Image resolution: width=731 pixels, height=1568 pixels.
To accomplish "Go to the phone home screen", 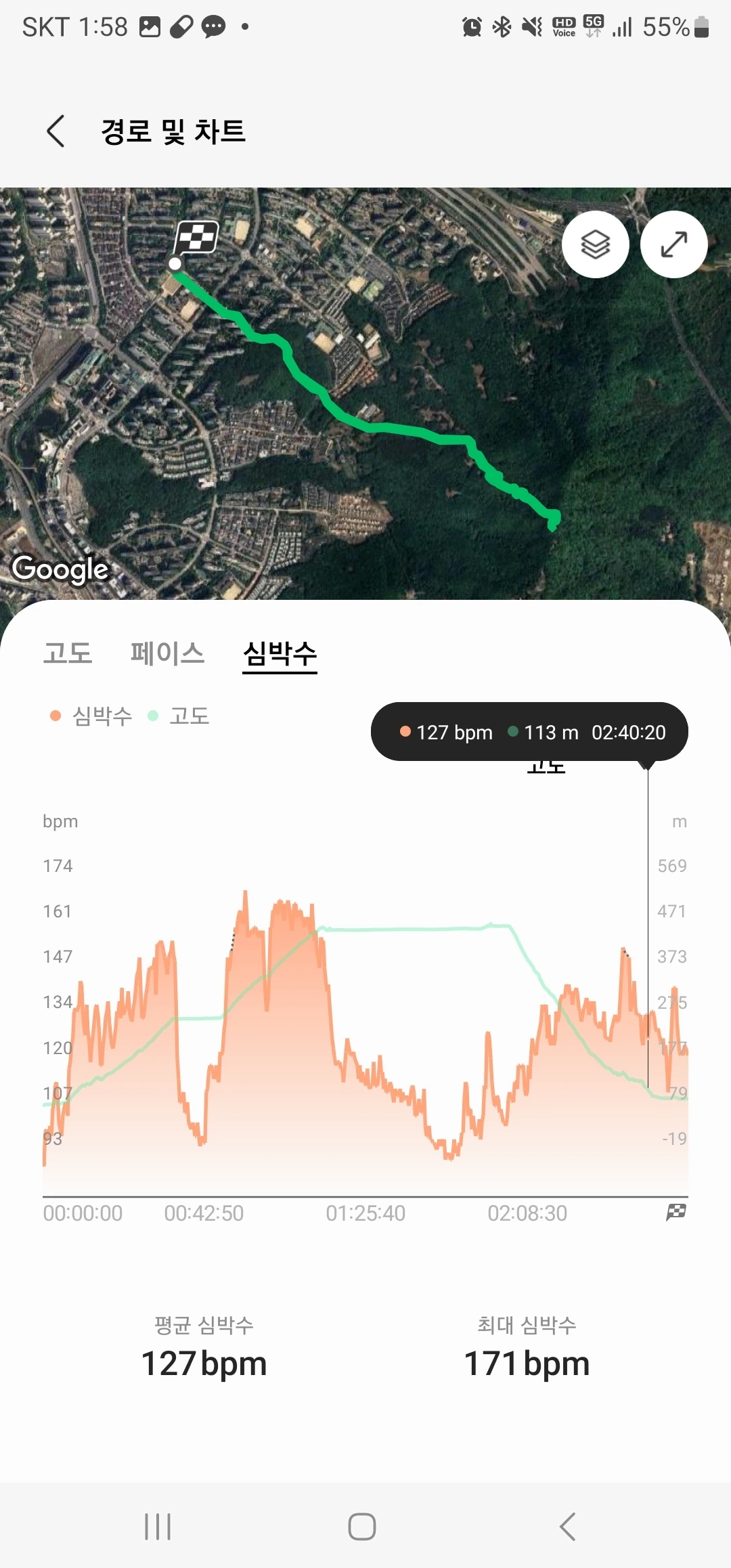I will coord(362,1526).
